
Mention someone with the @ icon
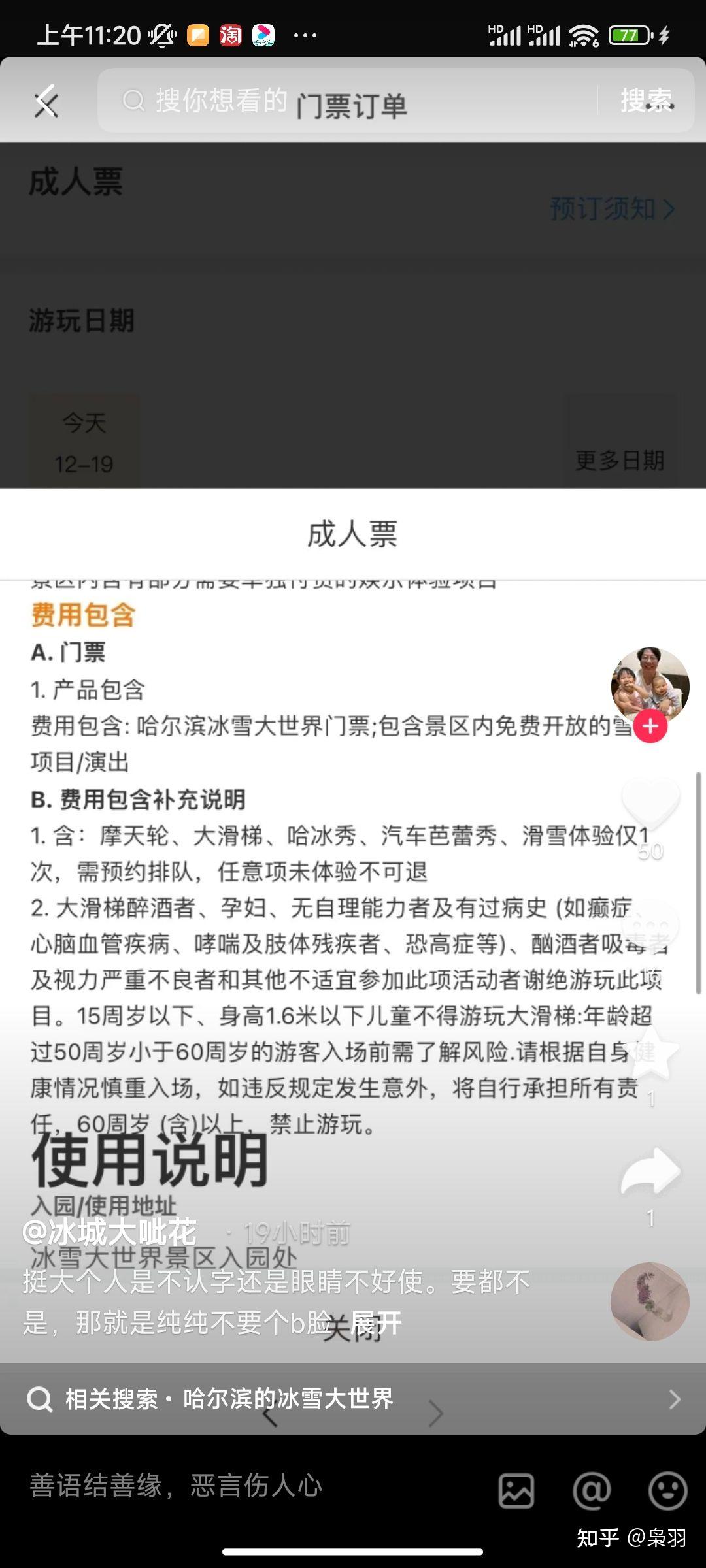click(592, 1490)
